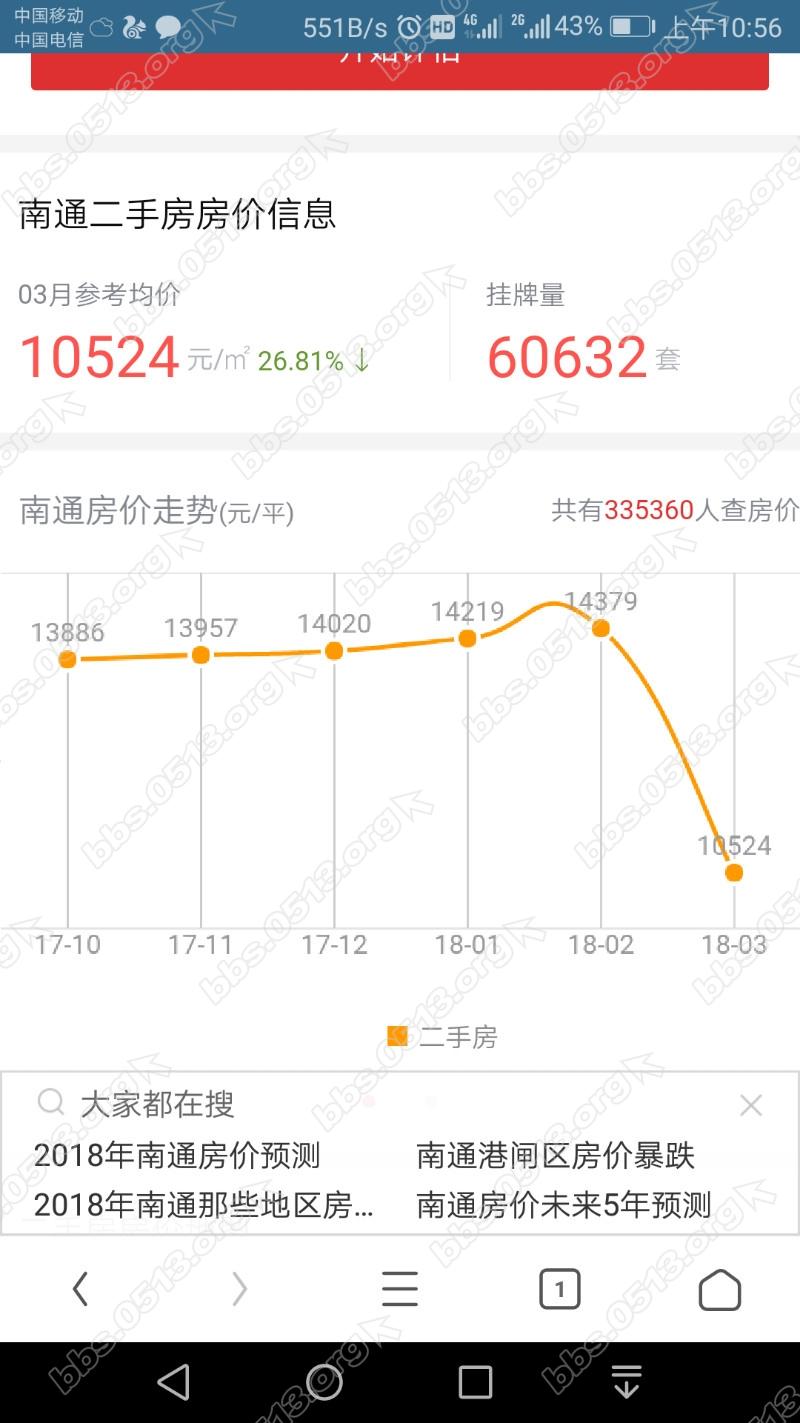Go to the browser home page
Viewport: 800px width, 1423px height.
pos(719,1290)
